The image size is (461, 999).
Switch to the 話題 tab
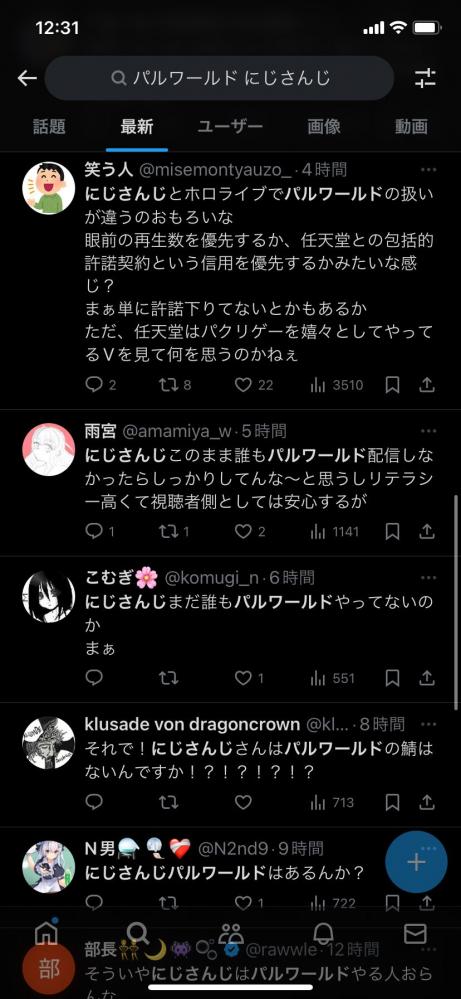pyautogui.click(x=49, y=127)
